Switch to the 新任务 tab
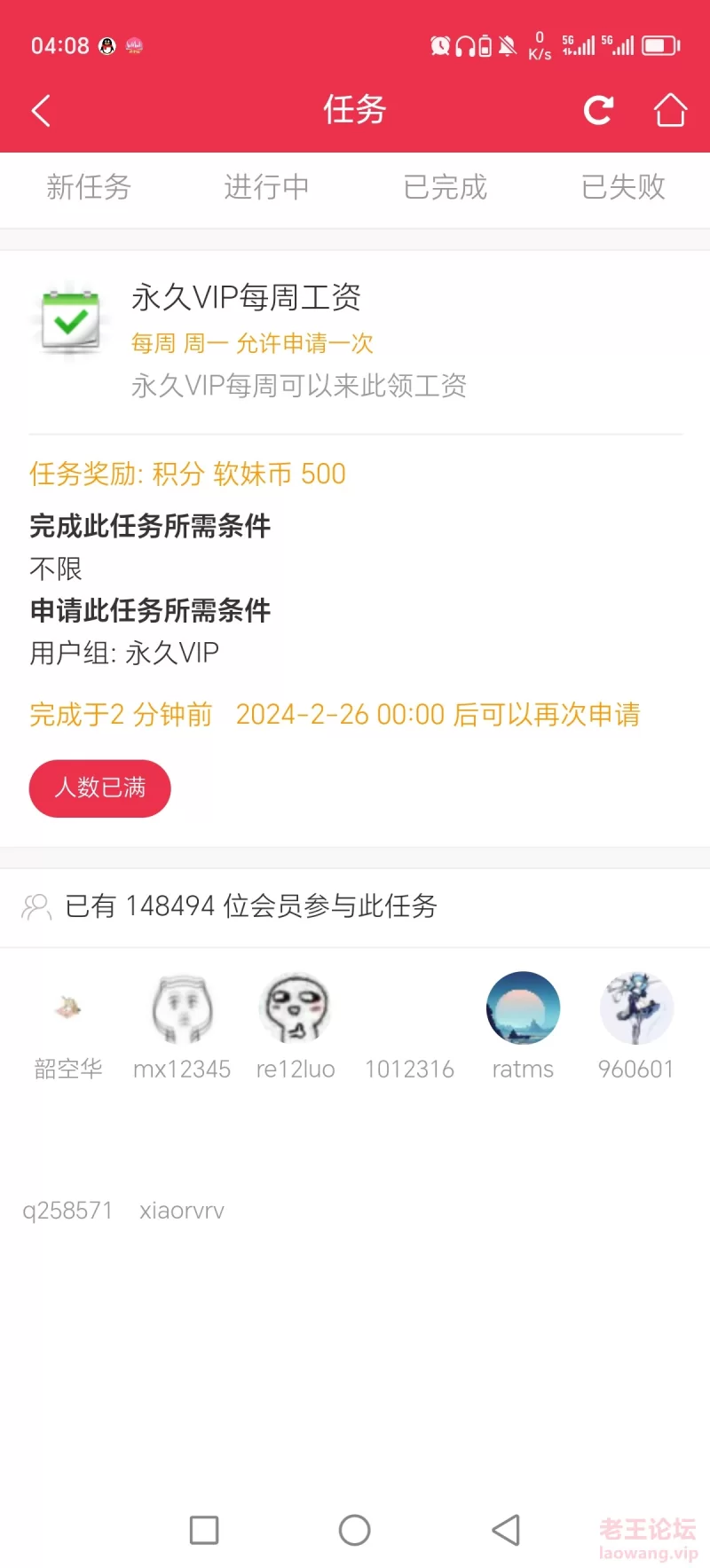The width and height of the screenshot is (710, 1568). (x=89, y=187)
